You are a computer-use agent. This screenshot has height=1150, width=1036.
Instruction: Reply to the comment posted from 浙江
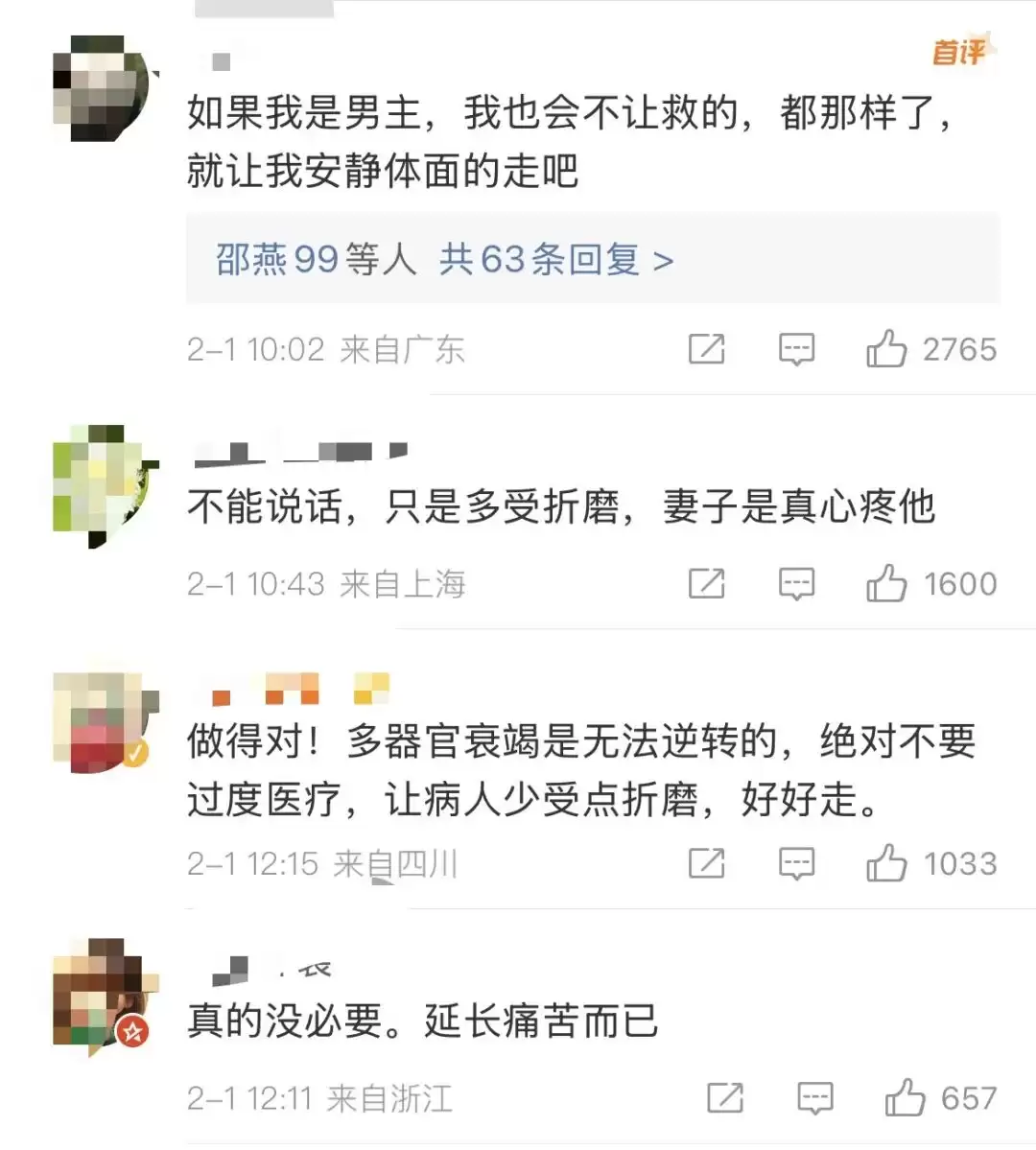click(815, 1097)
